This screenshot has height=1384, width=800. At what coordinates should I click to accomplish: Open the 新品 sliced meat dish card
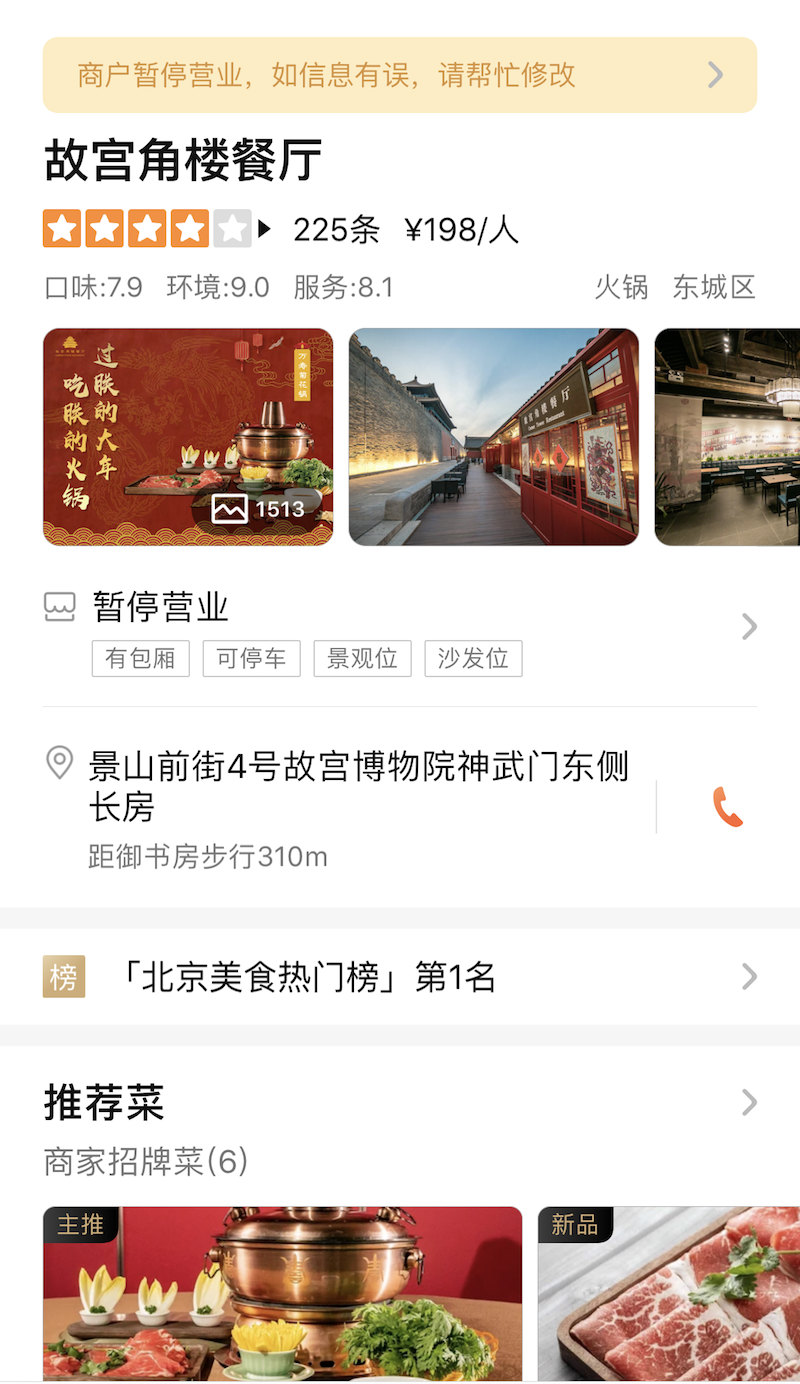(669, 1294)
